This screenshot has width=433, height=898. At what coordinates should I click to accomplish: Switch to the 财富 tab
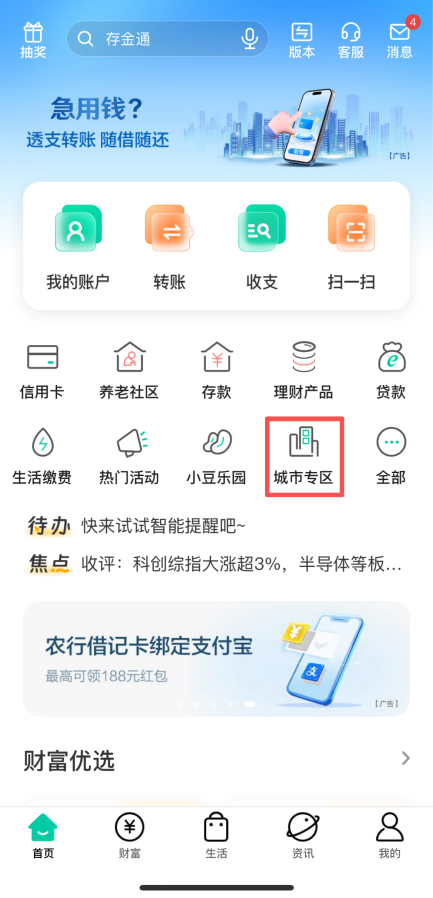pyautogui.click(x=129, y=836)
